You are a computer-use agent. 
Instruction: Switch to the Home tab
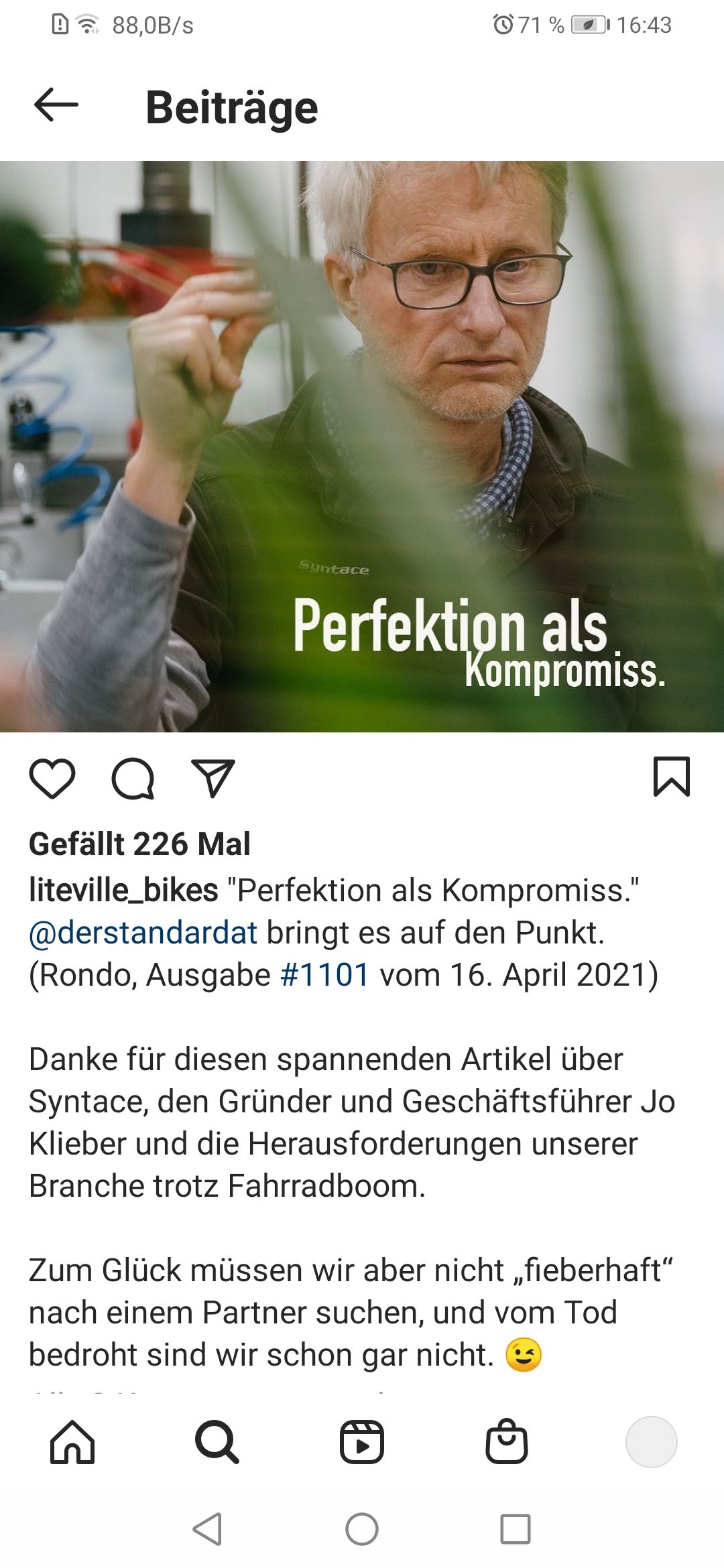pyautogui.click(x=72, y=1442)
